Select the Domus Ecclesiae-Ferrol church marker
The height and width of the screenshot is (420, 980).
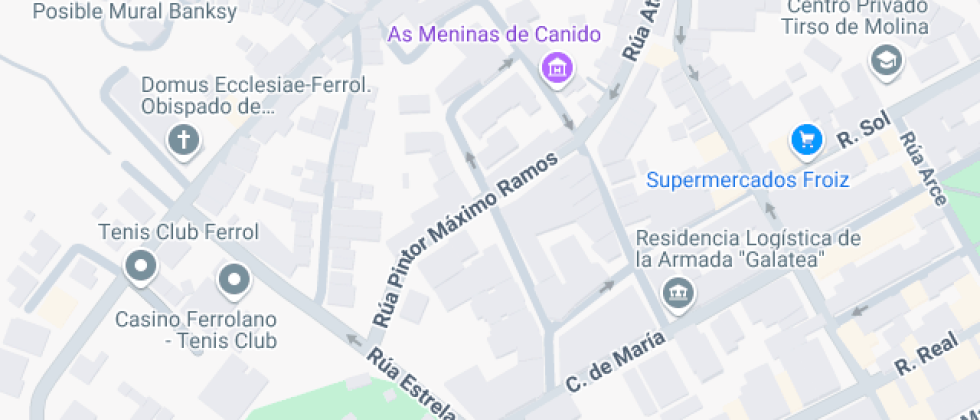point(183,140)
